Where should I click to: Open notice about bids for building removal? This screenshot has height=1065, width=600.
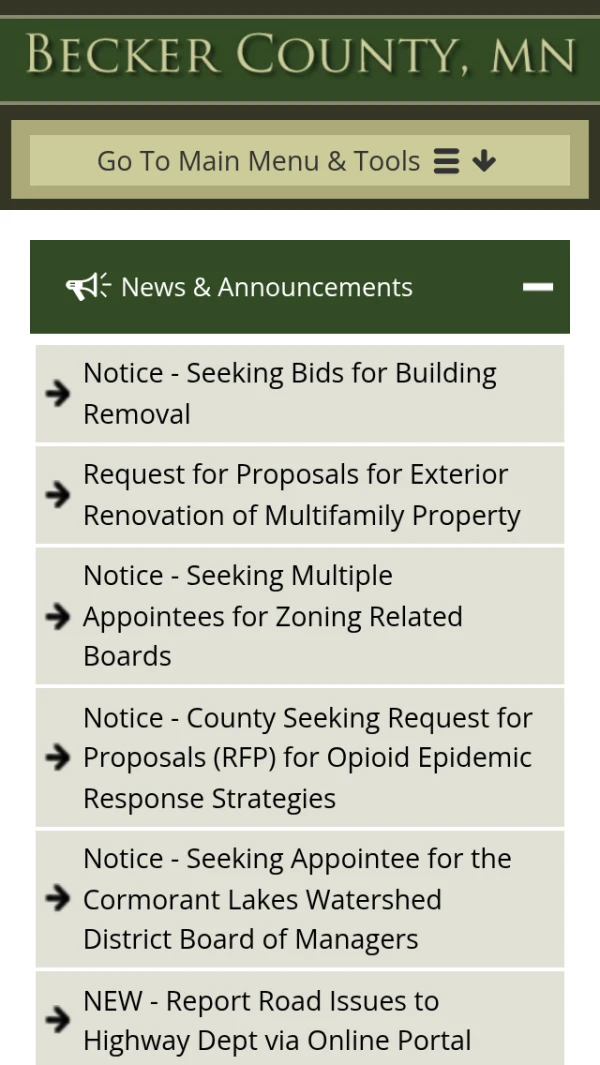(290, 393)
